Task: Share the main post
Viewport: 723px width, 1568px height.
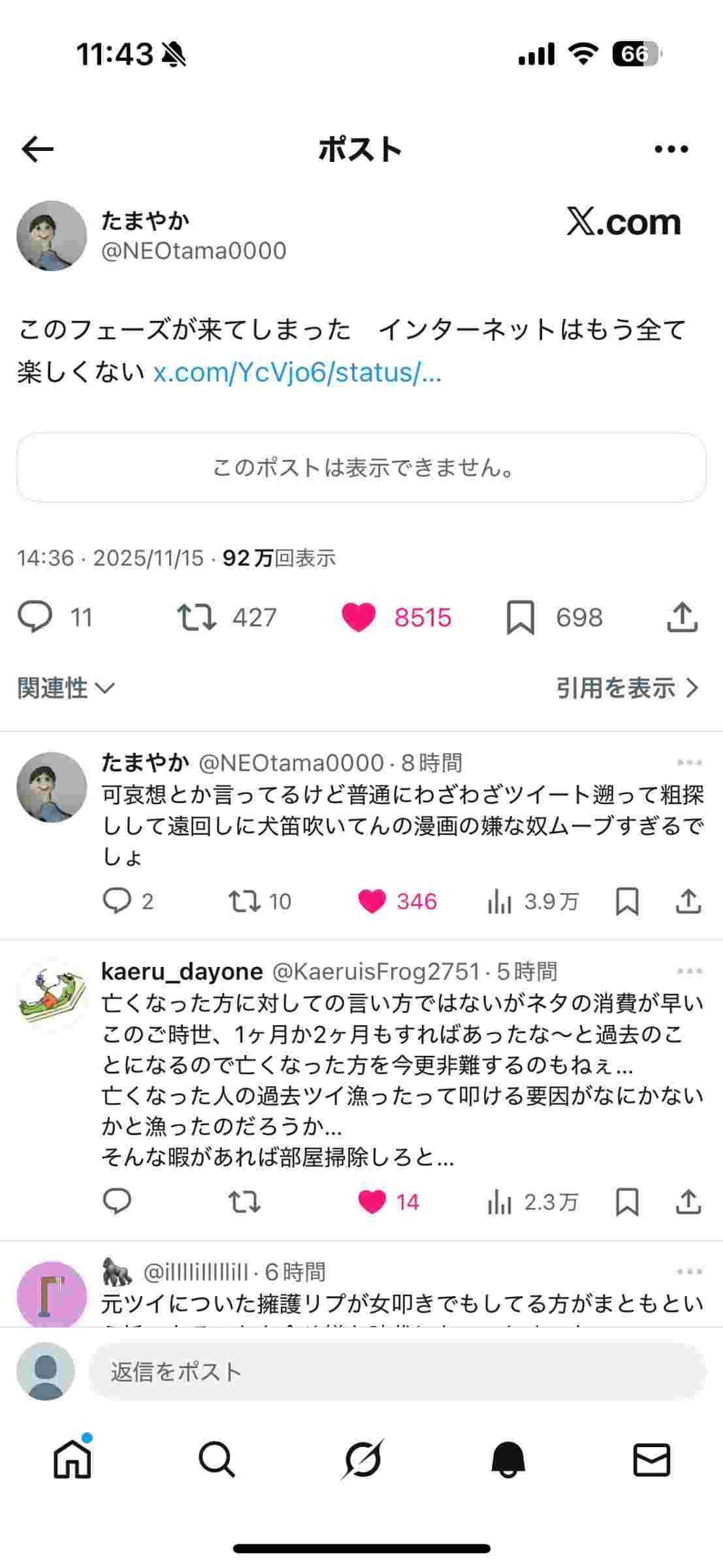Action: click(683, 617)
